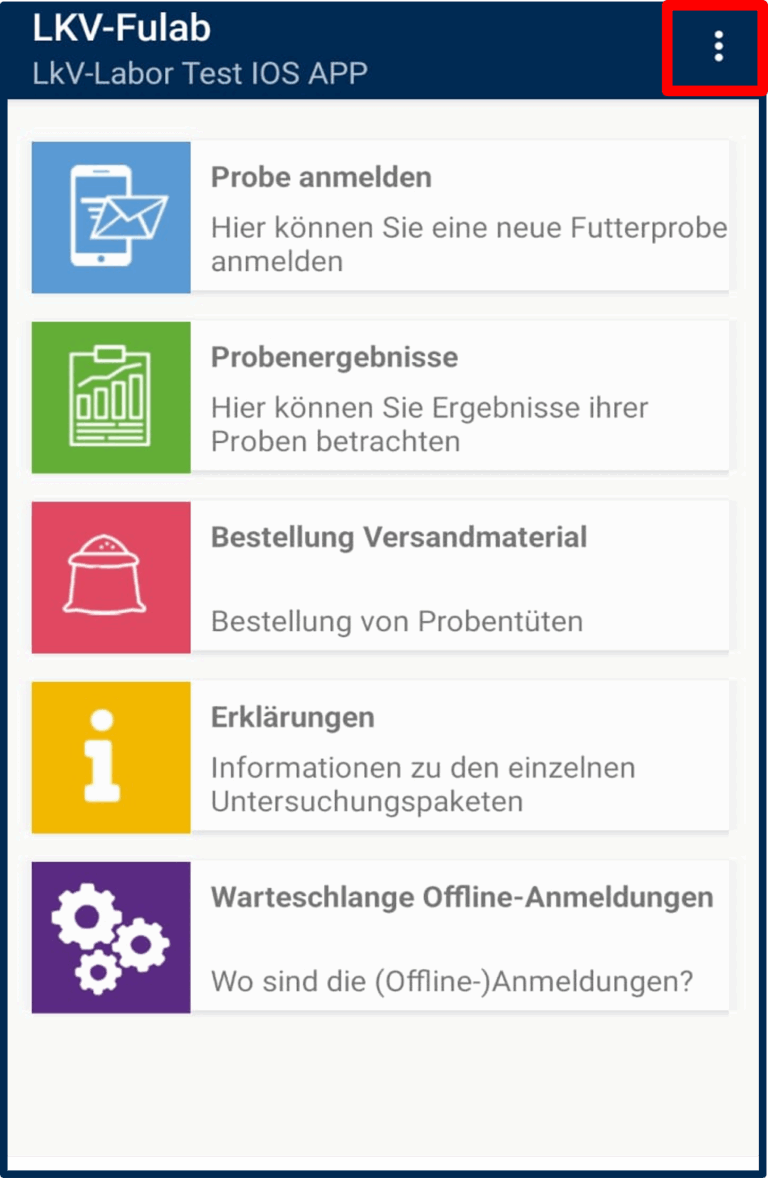Viewport: 768px width, 1178px height.
Task: Click the text Bestellung von Probentüten
Action: pyautogui.click(x=396, y=621)
